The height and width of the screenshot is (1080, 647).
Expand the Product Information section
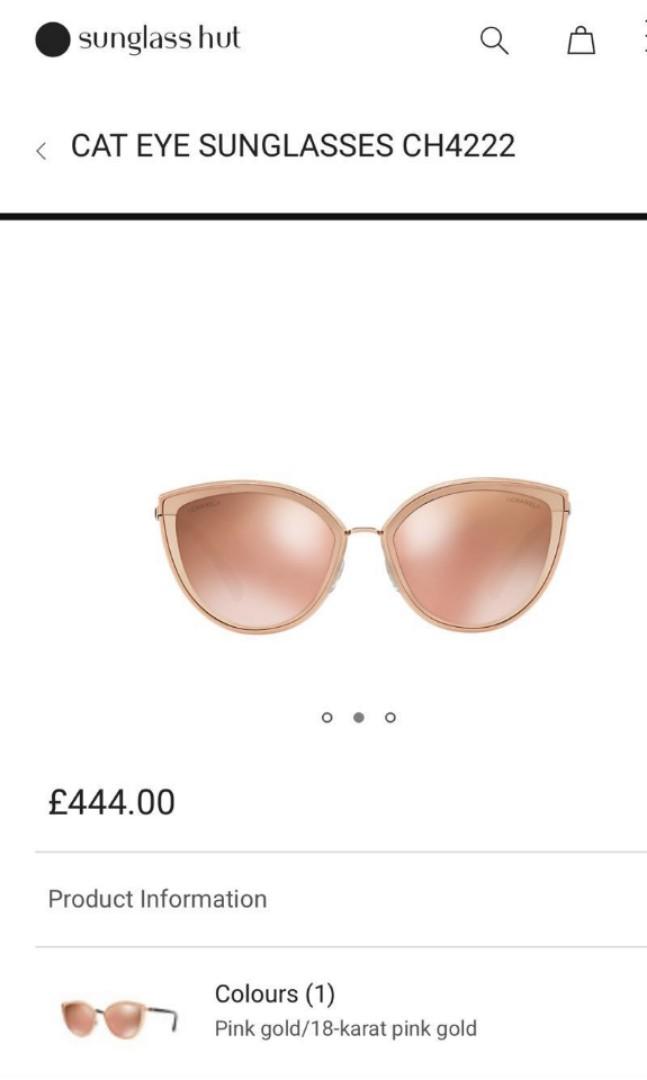158,898
